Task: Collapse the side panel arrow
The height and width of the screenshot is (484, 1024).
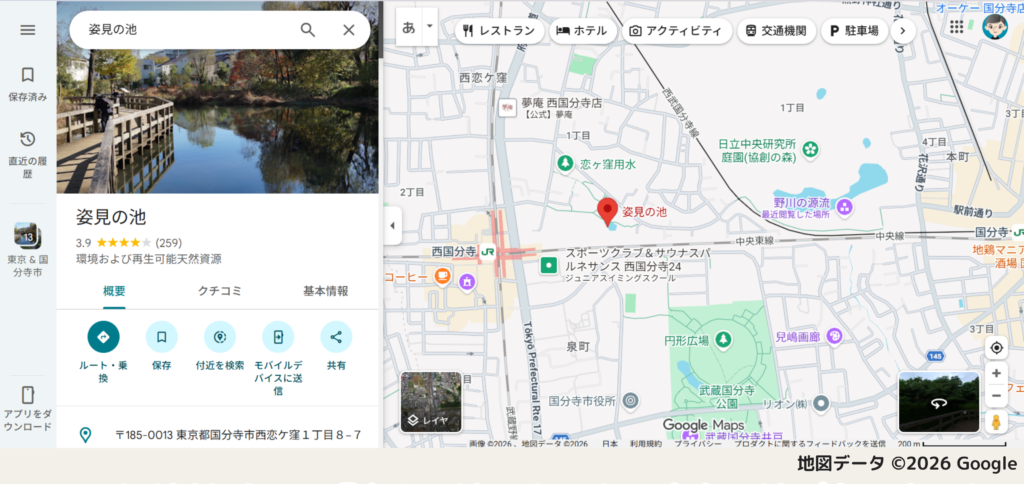Action: (x=392, y=225)
